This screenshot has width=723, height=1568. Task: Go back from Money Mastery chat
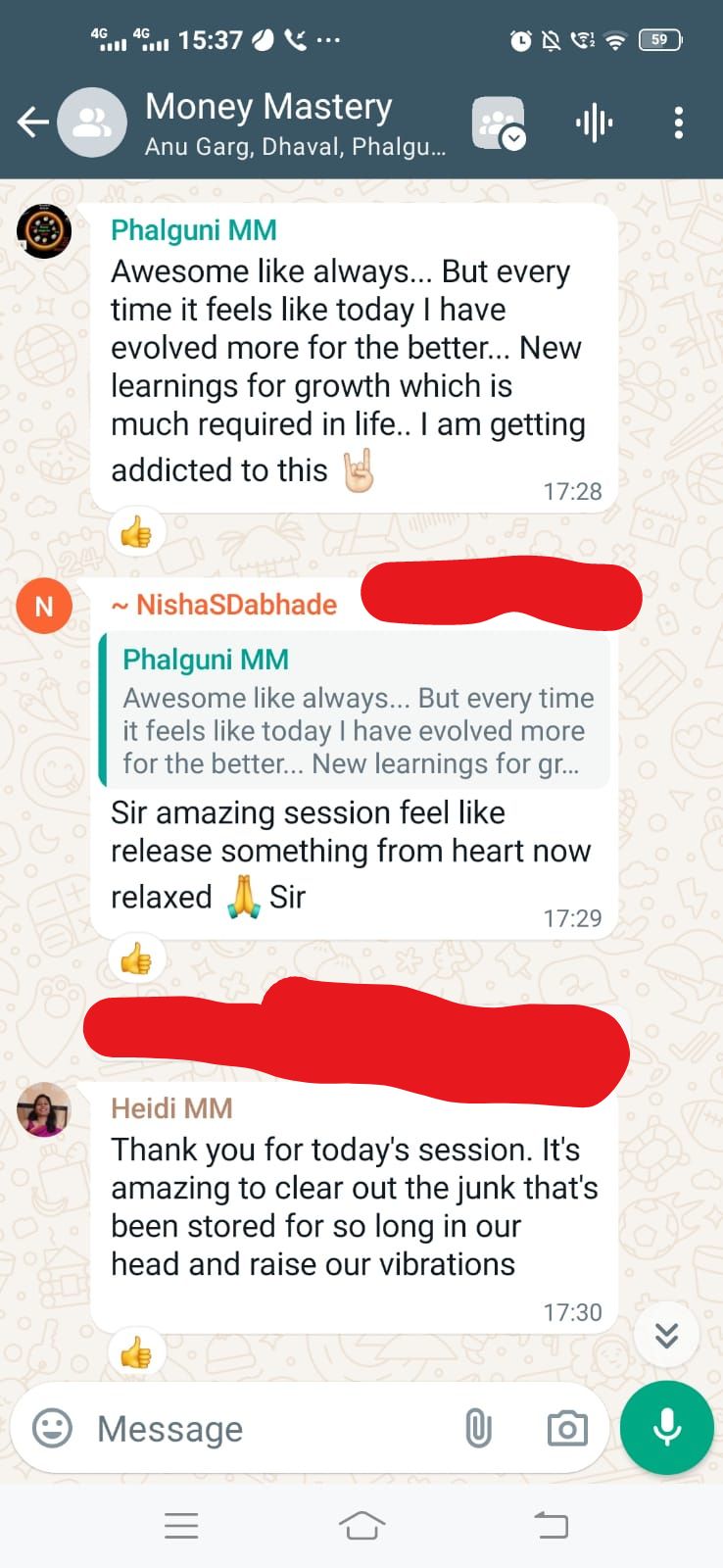point(33,122)
